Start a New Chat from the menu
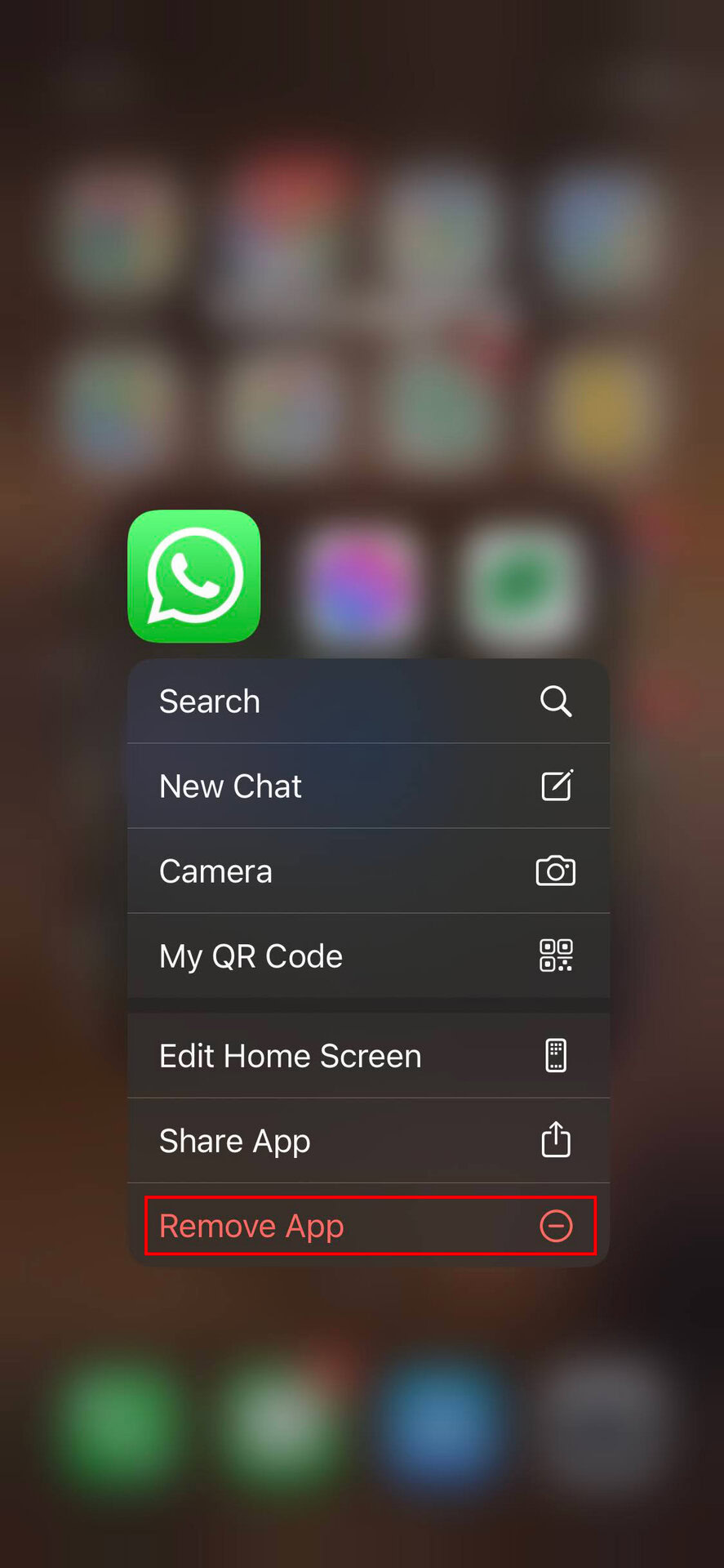724x1568 pixels. (x=367, y=786)
